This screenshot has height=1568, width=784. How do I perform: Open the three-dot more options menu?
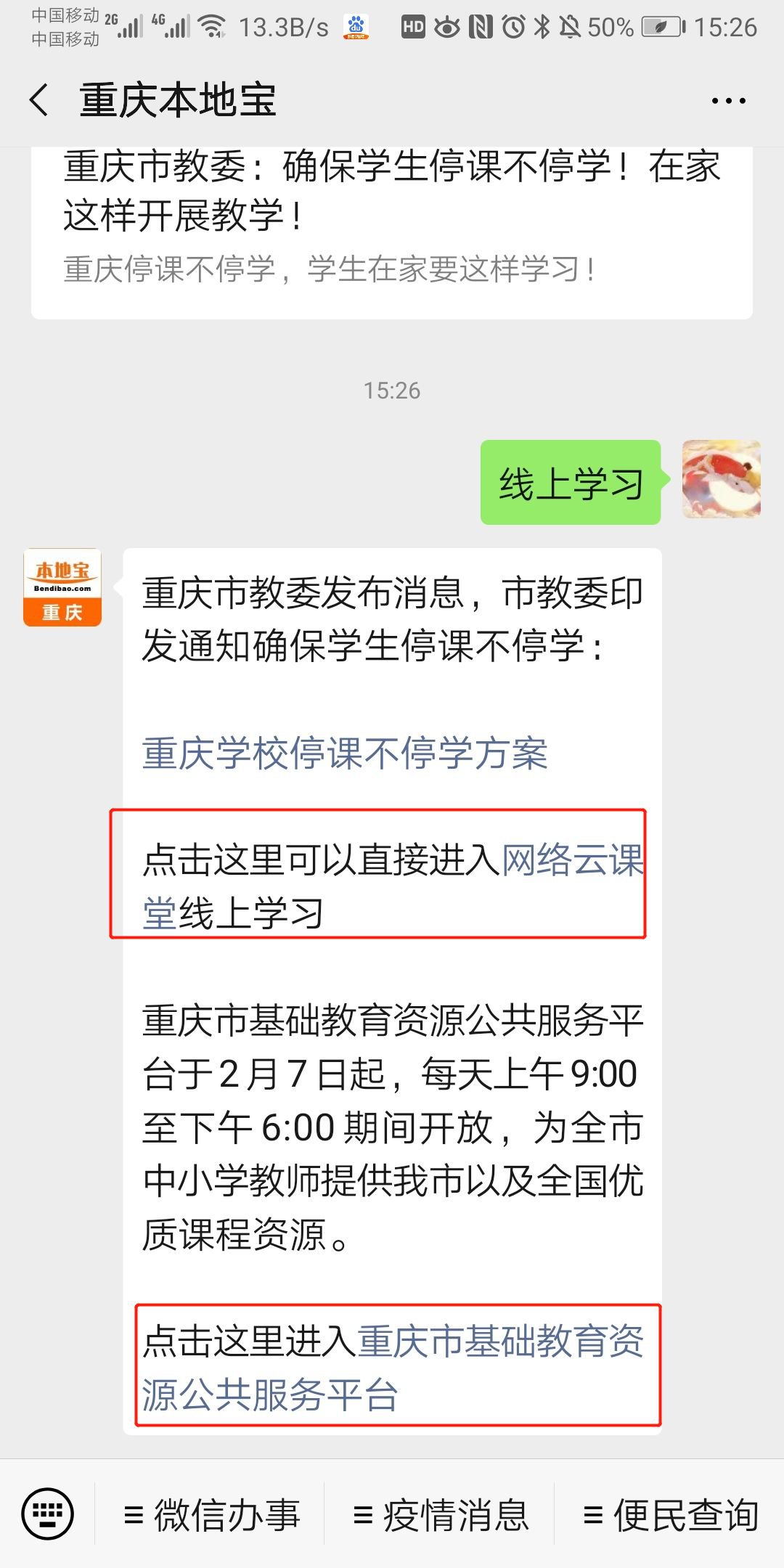[728, 101]
